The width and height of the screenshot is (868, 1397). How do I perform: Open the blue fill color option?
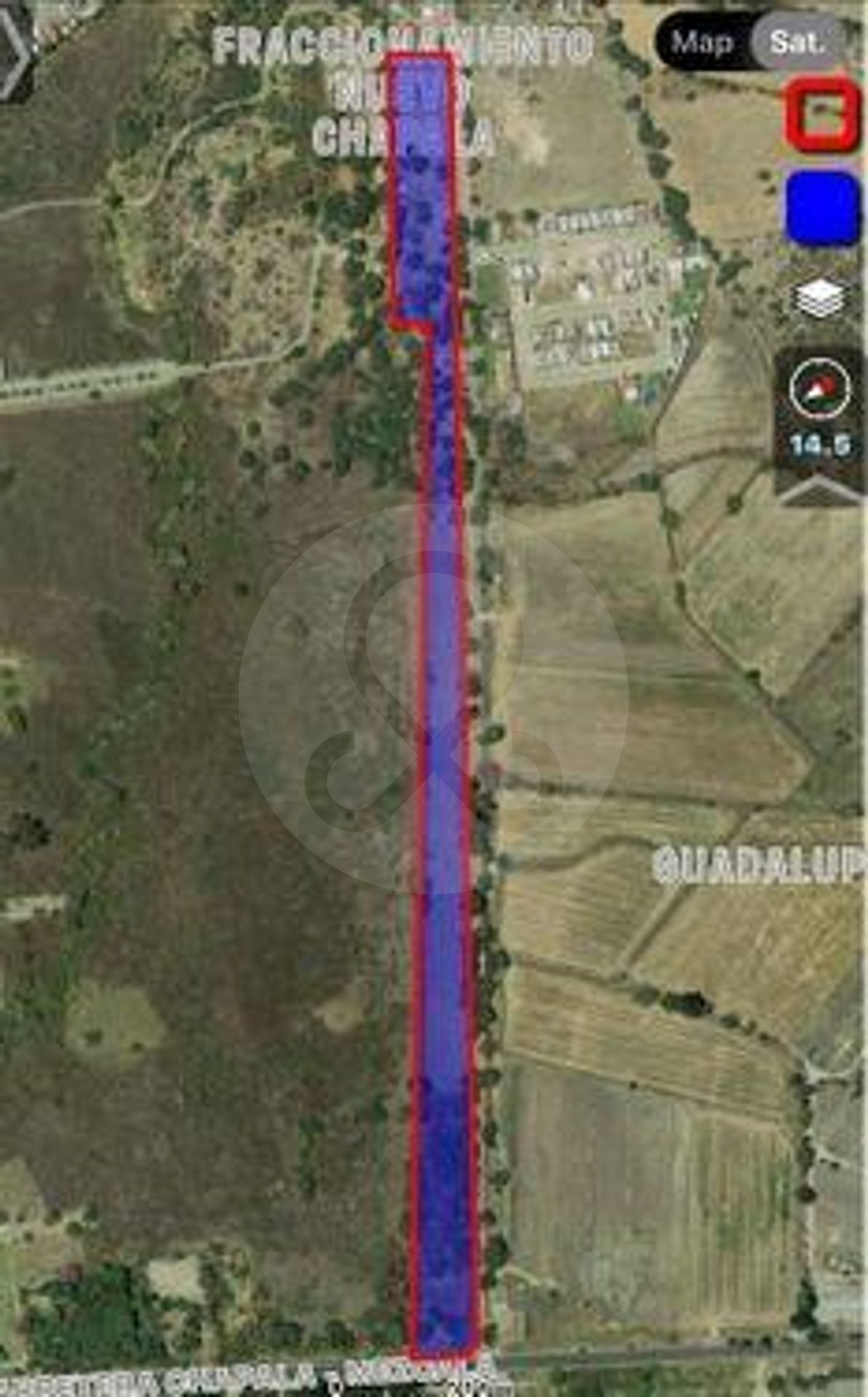823,209
